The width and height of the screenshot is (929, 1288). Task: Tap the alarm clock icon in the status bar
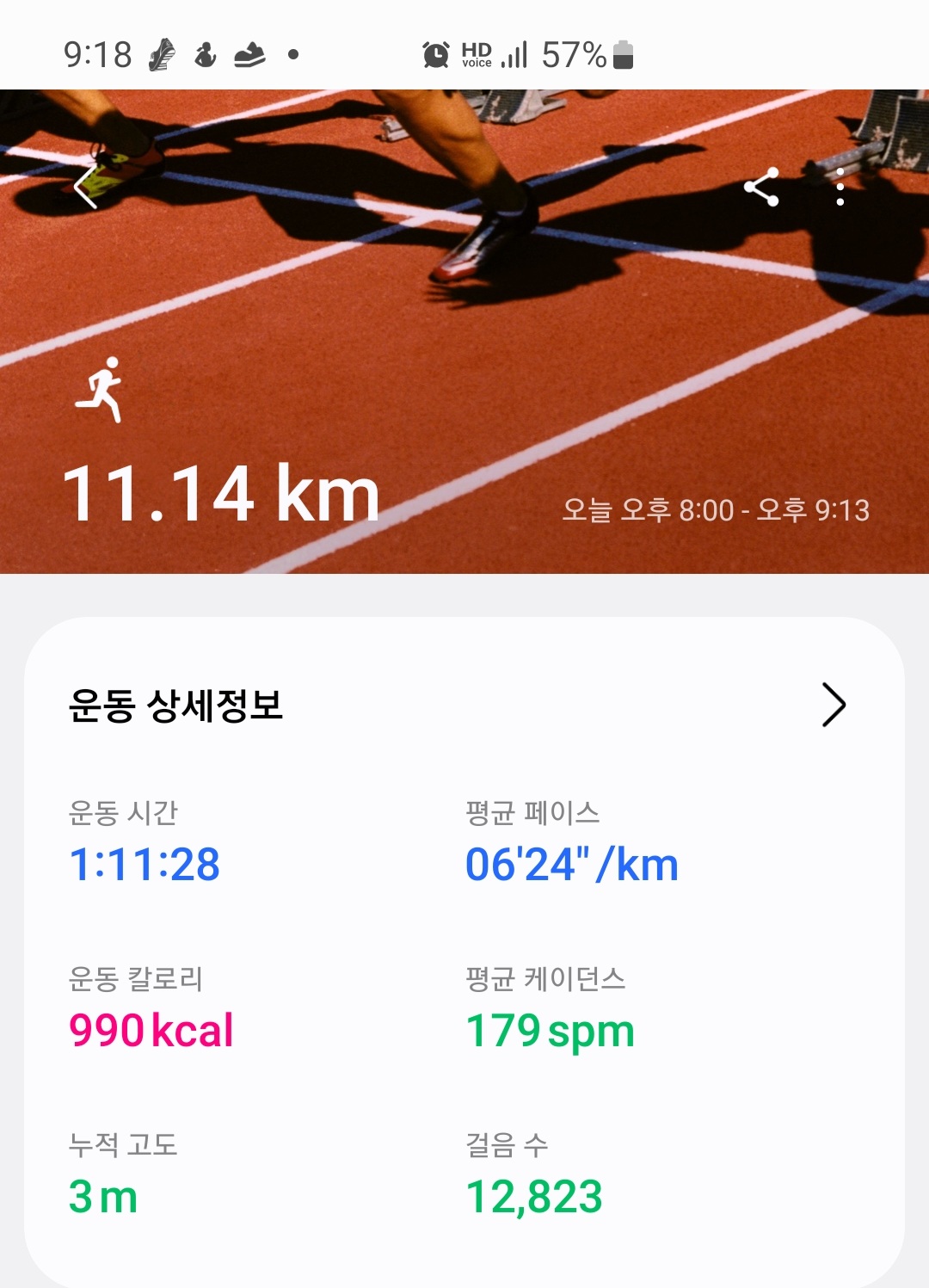[434, 55]
